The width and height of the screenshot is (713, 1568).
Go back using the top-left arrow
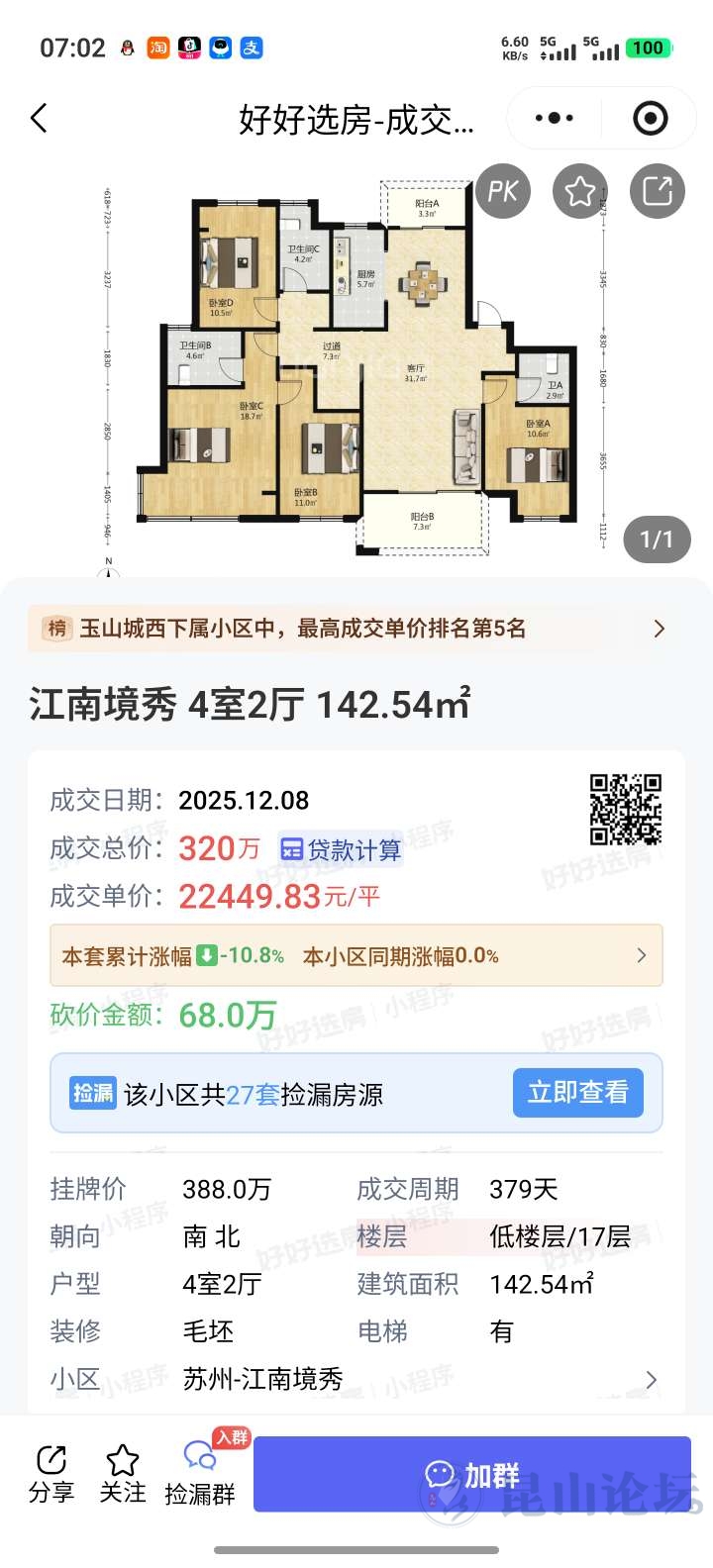coord(40,119)
